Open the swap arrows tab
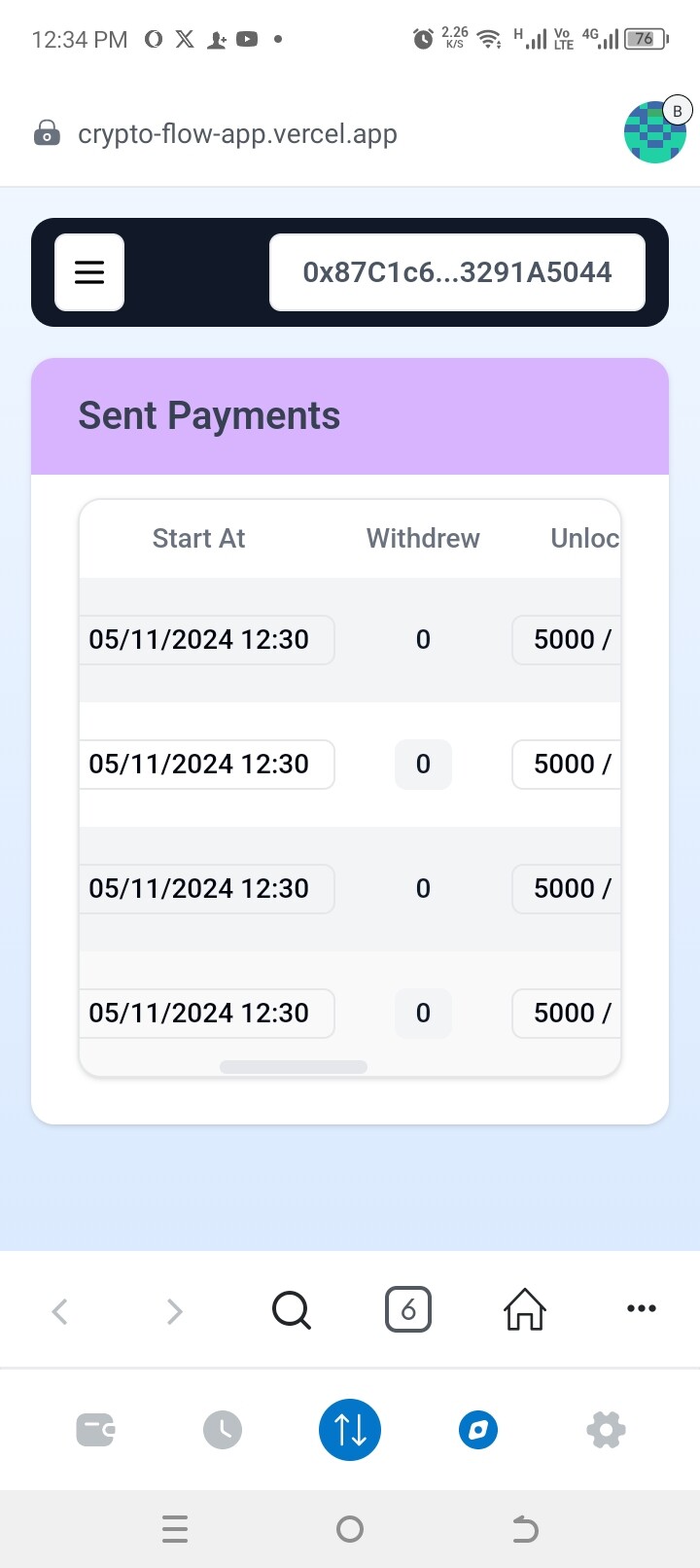Screen dimensions: 700x1568 (x=350, y=1430)
